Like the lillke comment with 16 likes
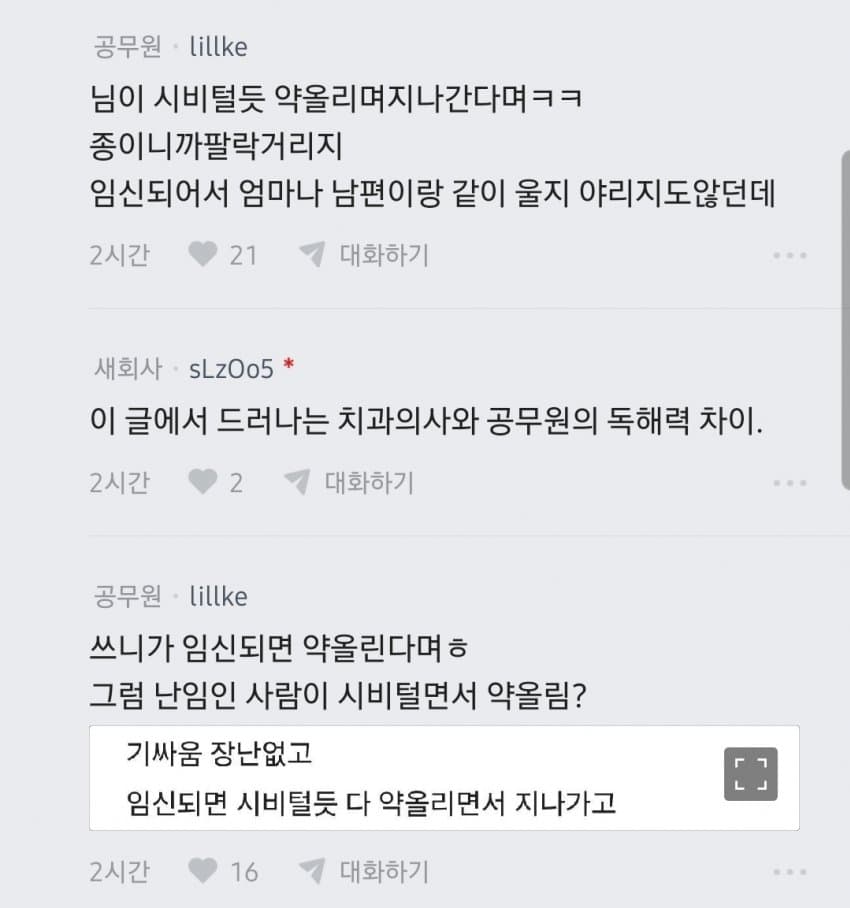Screen dimensions: 850x908 (x=204, y=872)
